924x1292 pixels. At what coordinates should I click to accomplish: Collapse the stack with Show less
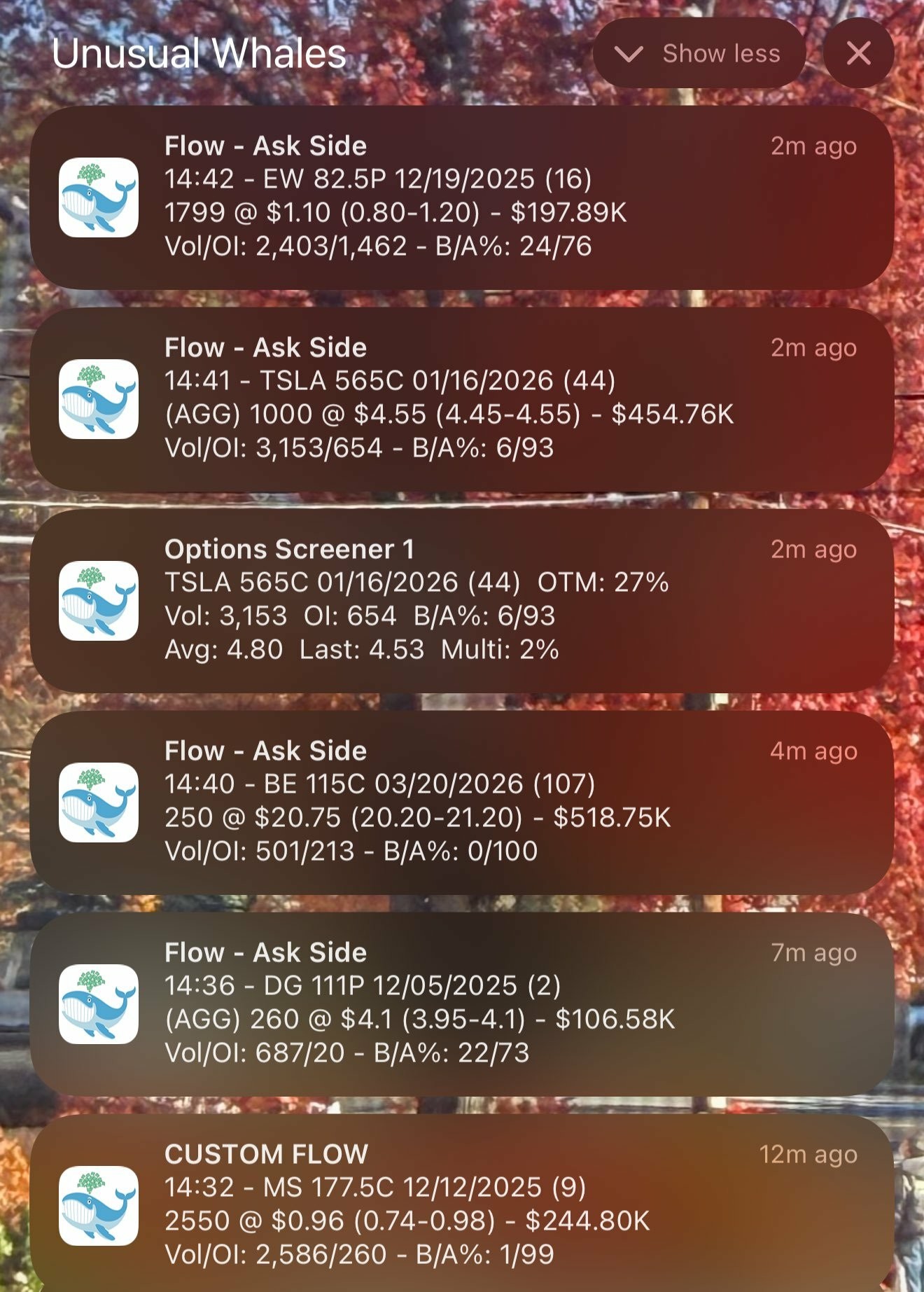point(699,53)
